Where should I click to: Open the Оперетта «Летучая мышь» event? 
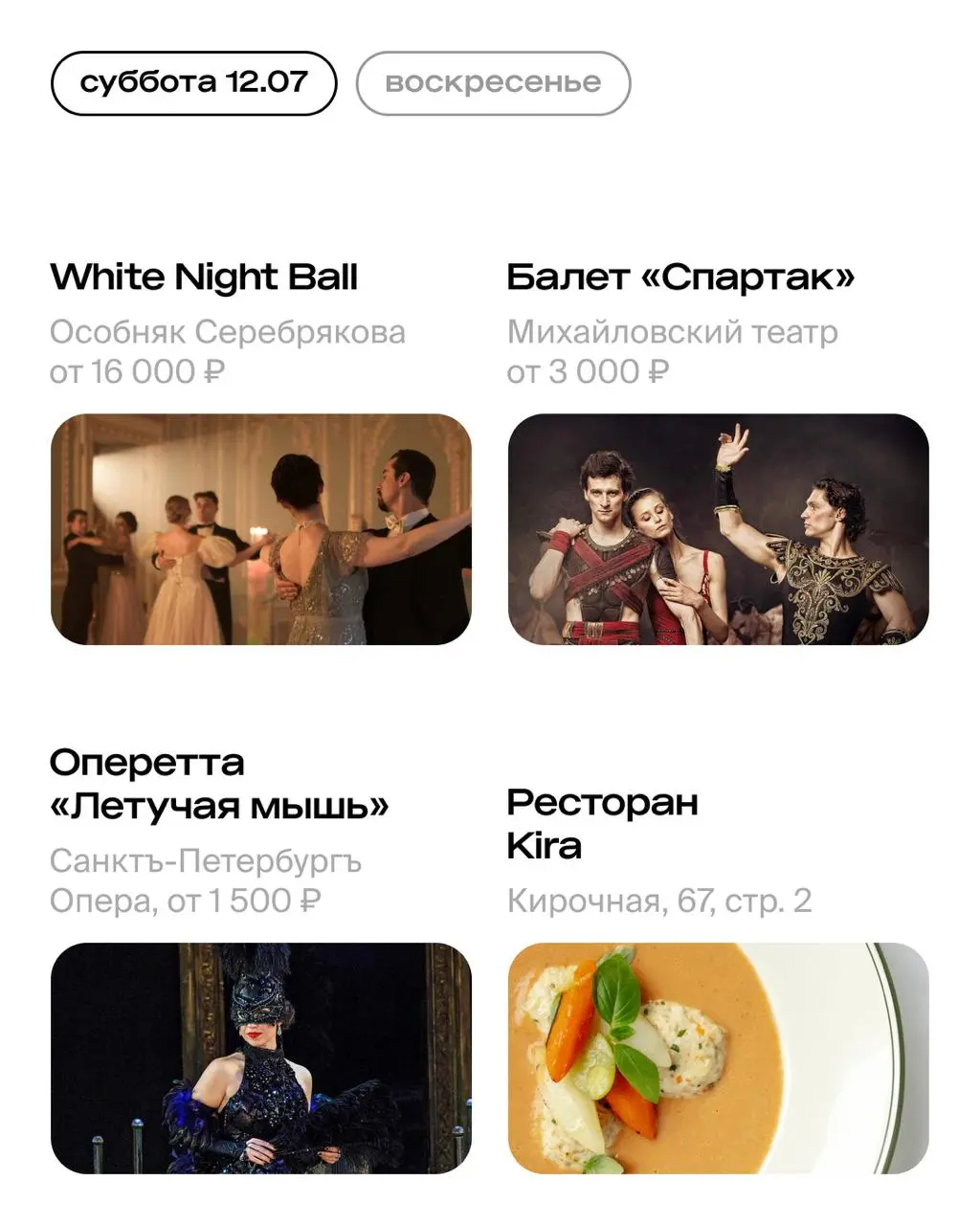coord(221,783)
